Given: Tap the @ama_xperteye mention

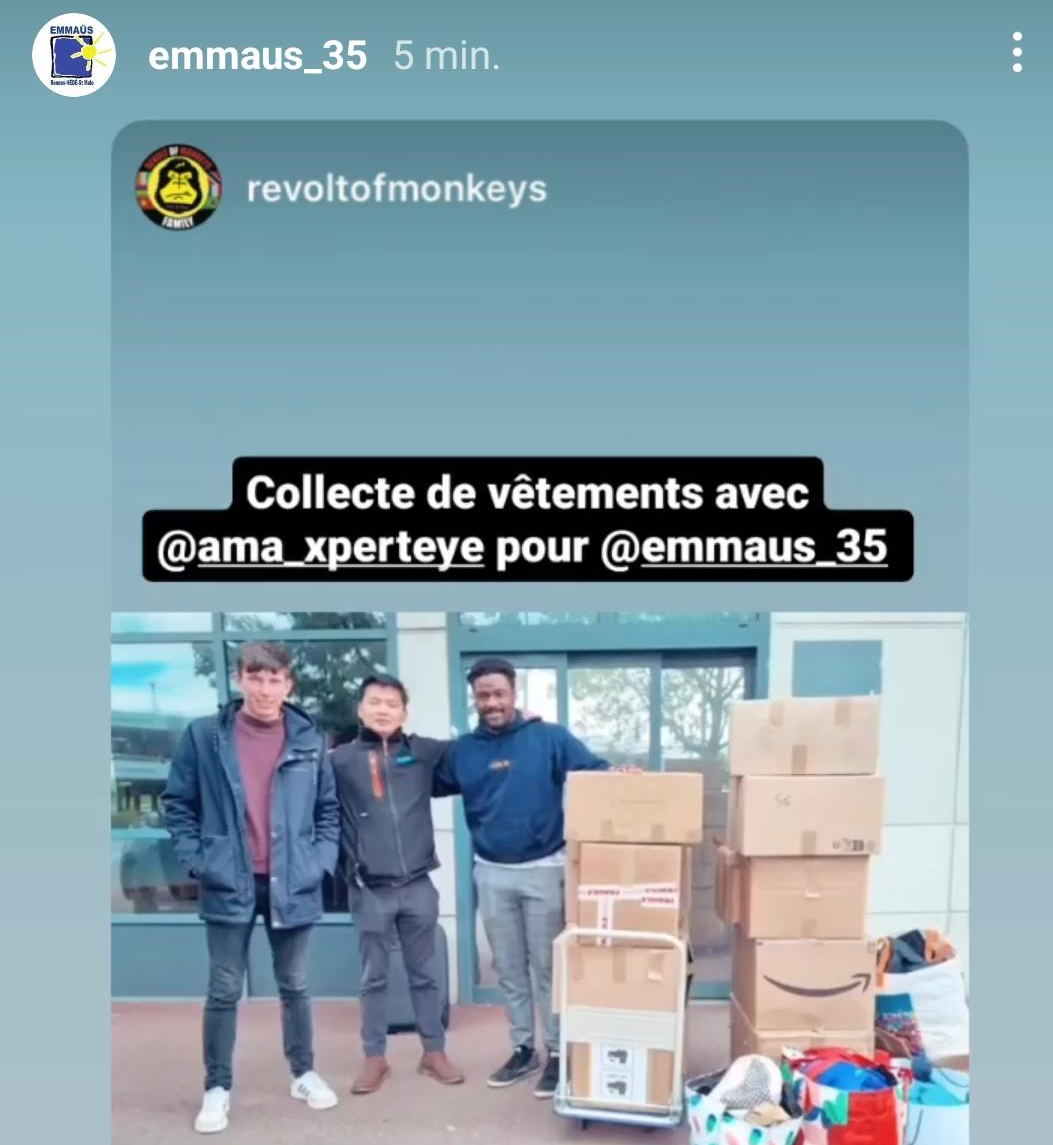Looking at the screenshot, I should [321, 549].
